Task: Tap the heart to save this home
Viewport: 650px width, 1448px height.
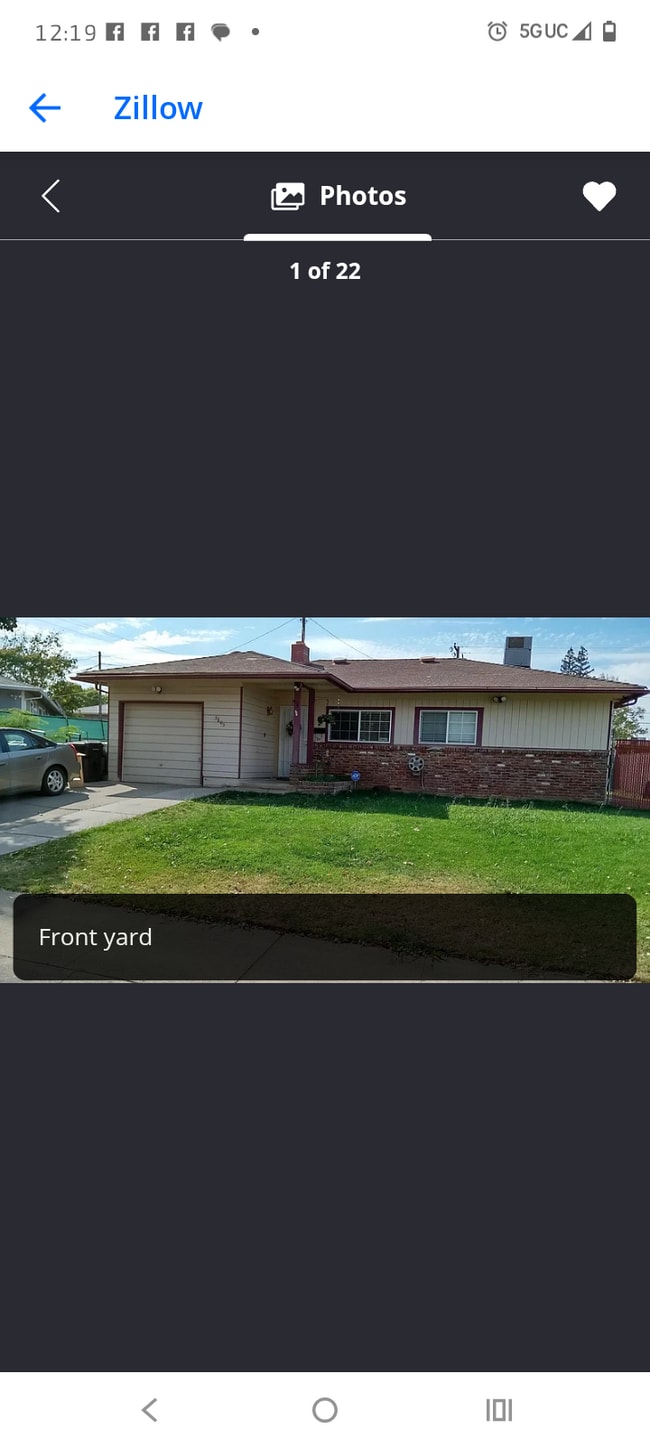Action: (x=599, y=196)
